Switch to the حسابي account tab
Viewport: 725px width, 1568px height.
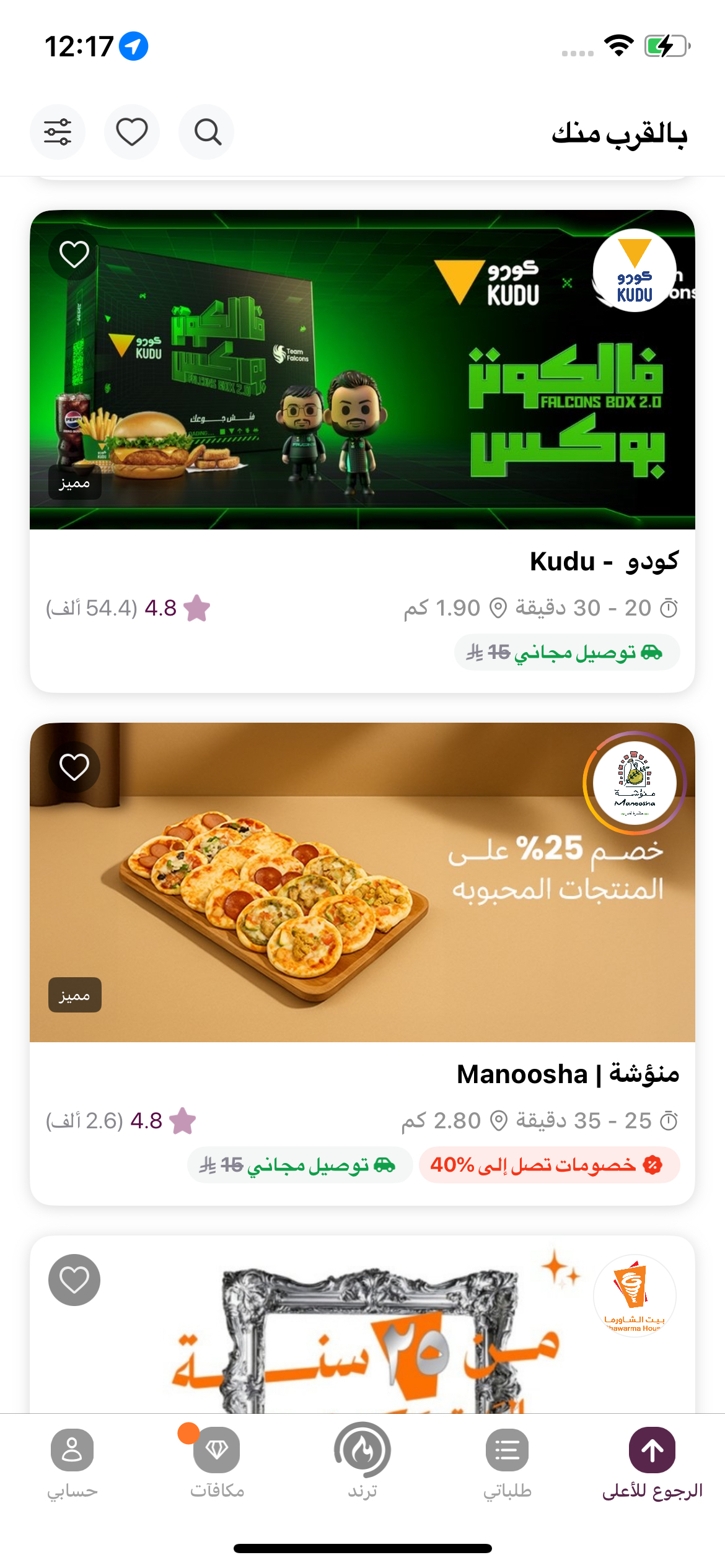coord(72,1463)
